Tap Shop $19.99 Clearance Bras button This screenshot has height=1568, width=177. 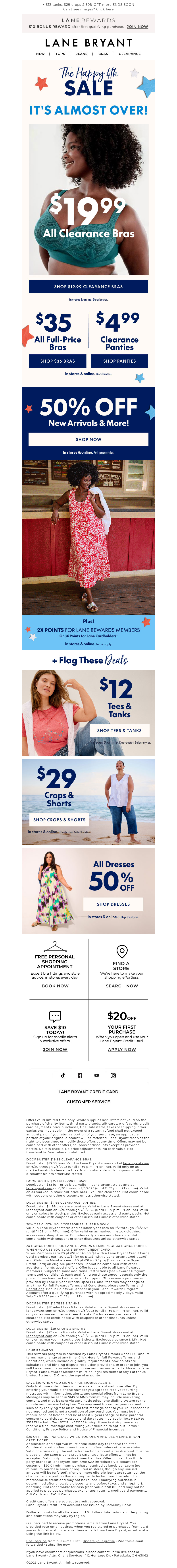pyautogui.click(x=88, y=286)
